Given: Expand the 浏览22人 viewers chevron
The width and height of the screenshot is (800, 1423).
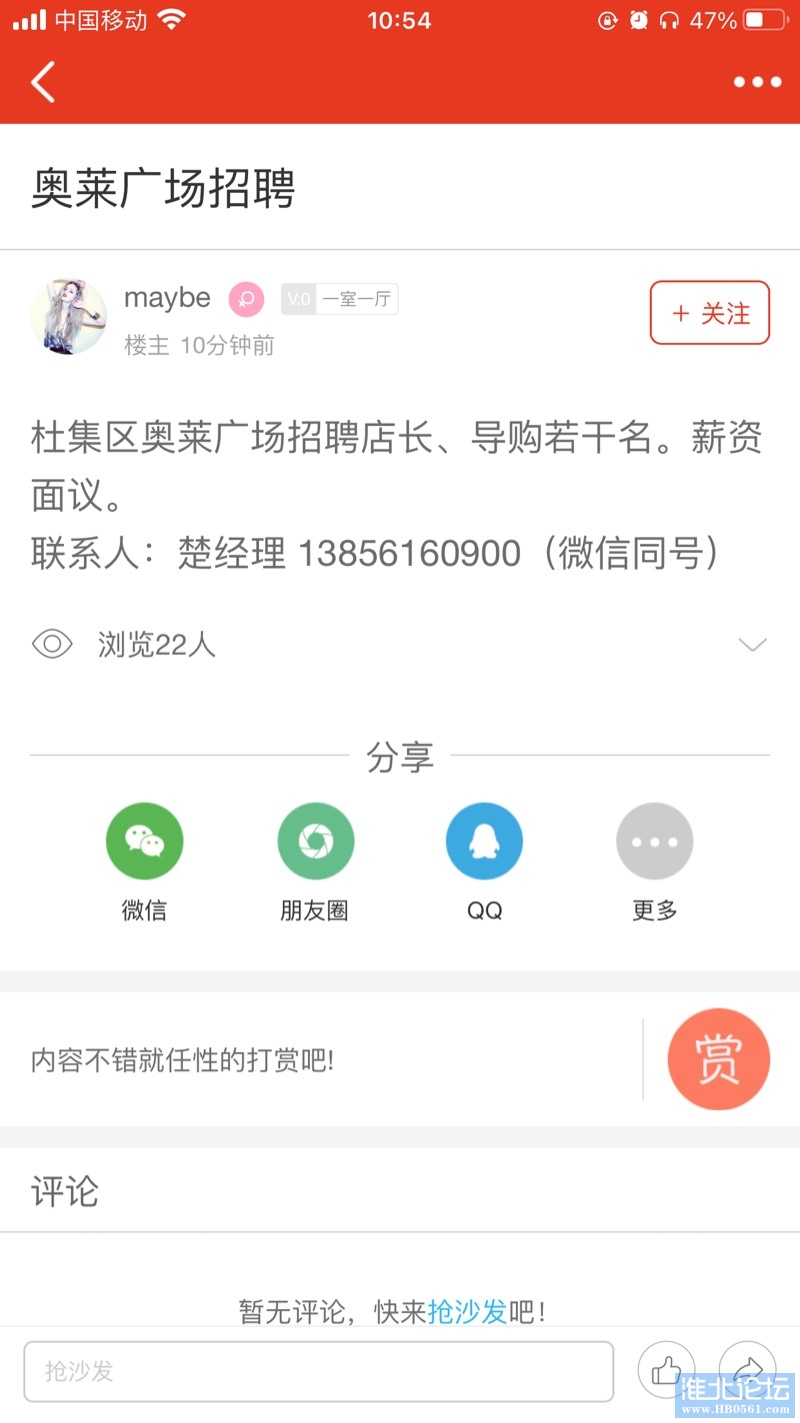Looking at the screenshot, I should tap(752, 645).
